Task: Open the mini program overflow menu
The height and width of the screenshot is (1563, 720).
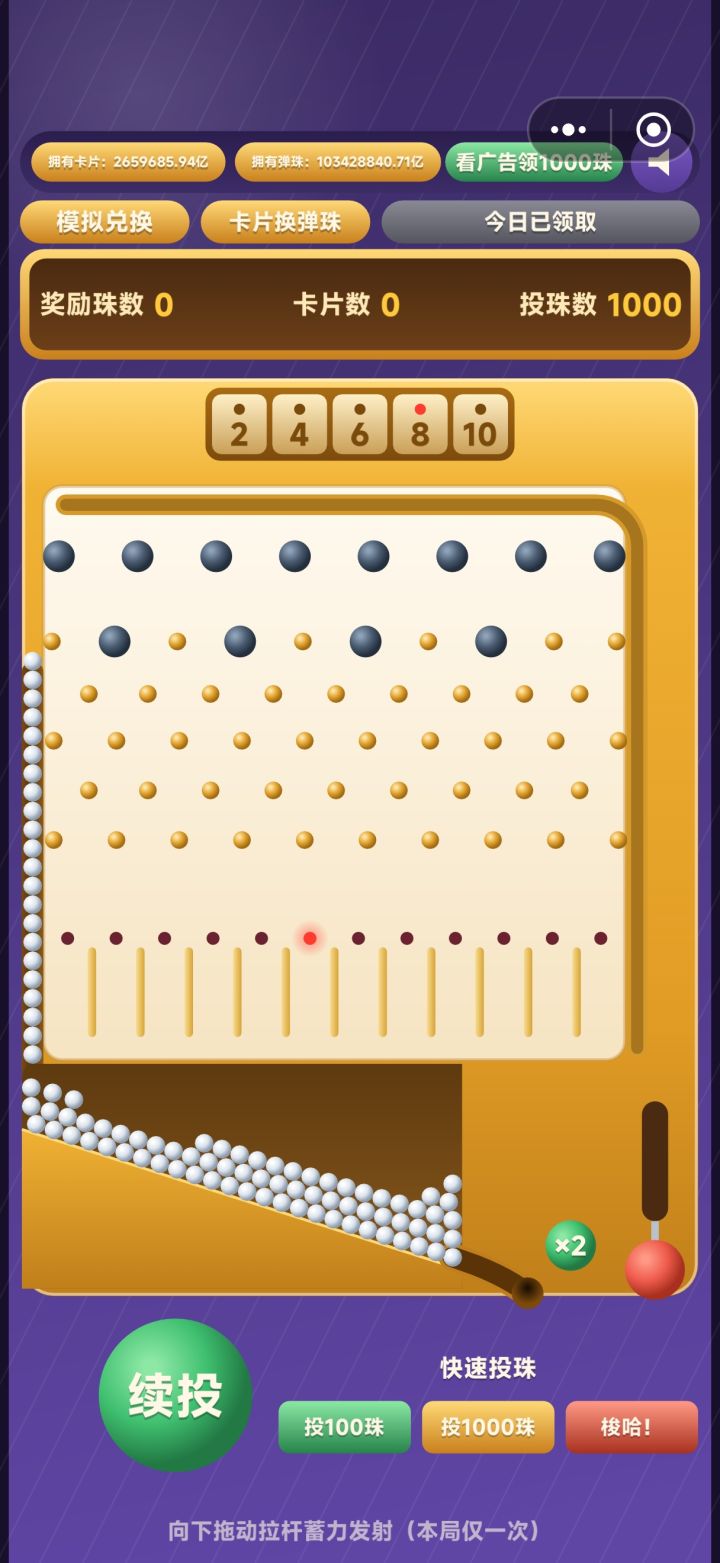Action: pyautogui.click(x=568, y=130)
